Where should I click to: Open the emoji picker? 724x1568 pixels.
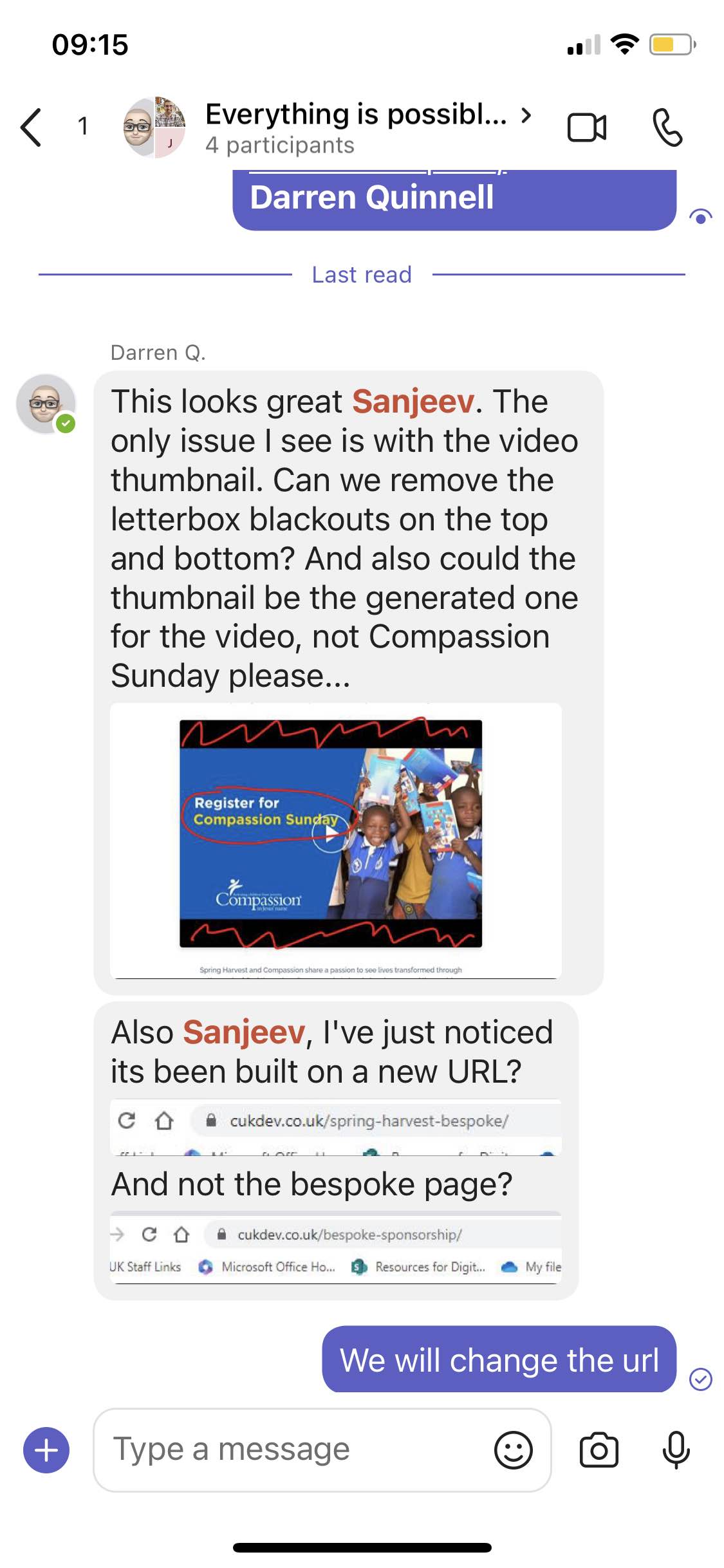pos(513,1450)
